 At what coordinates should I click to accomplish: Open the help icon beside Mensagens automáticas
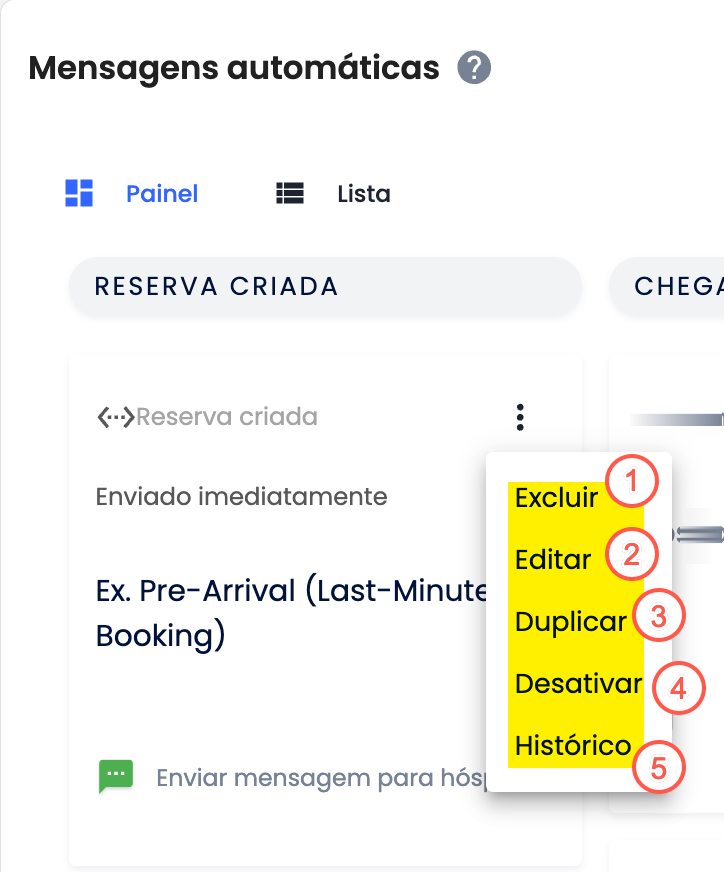(474, 69)
